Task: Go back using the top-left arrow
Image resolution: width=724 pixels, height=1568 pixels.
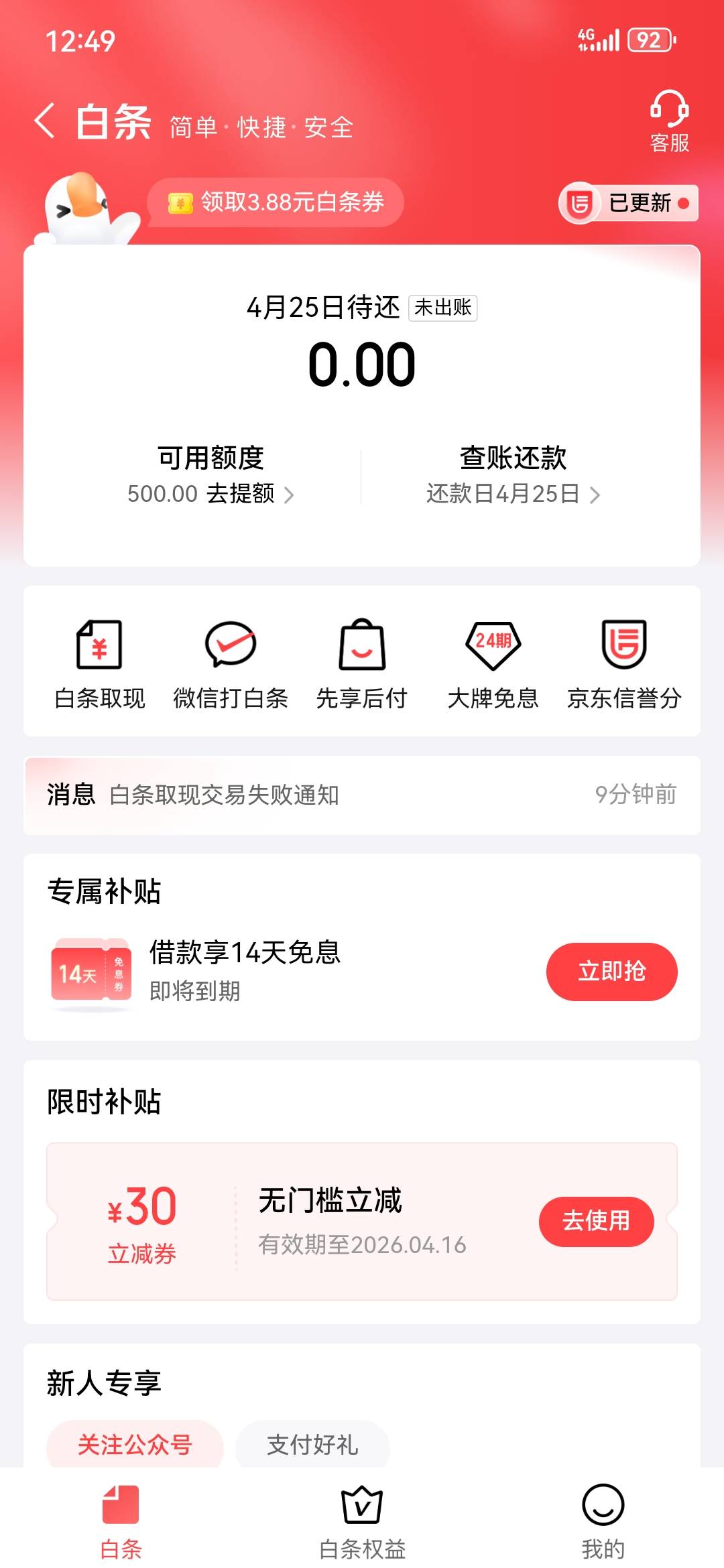Action: click(44, 121)
